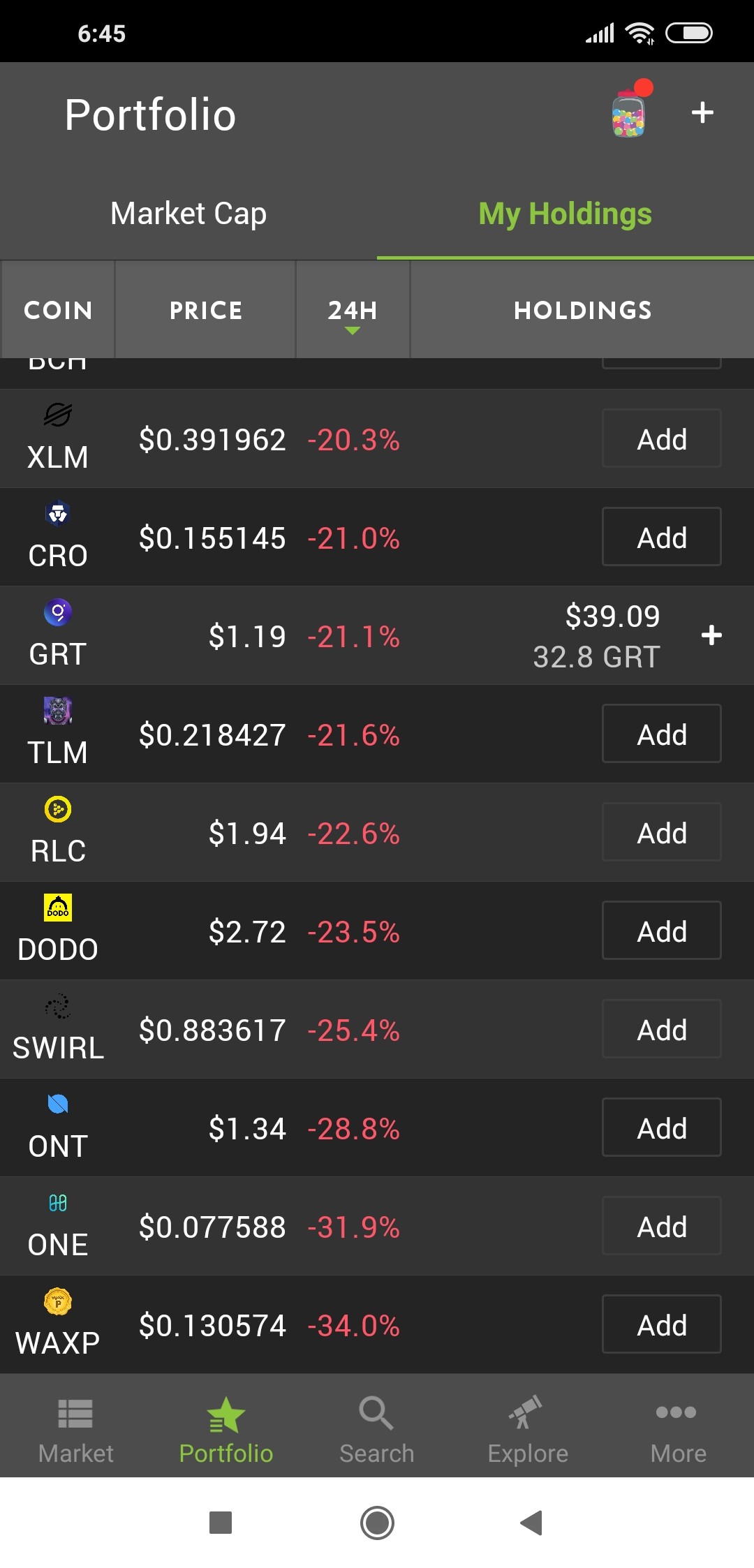Add holdings for CRO
Screen dimensions: 754x1568
tap(662, 537)
